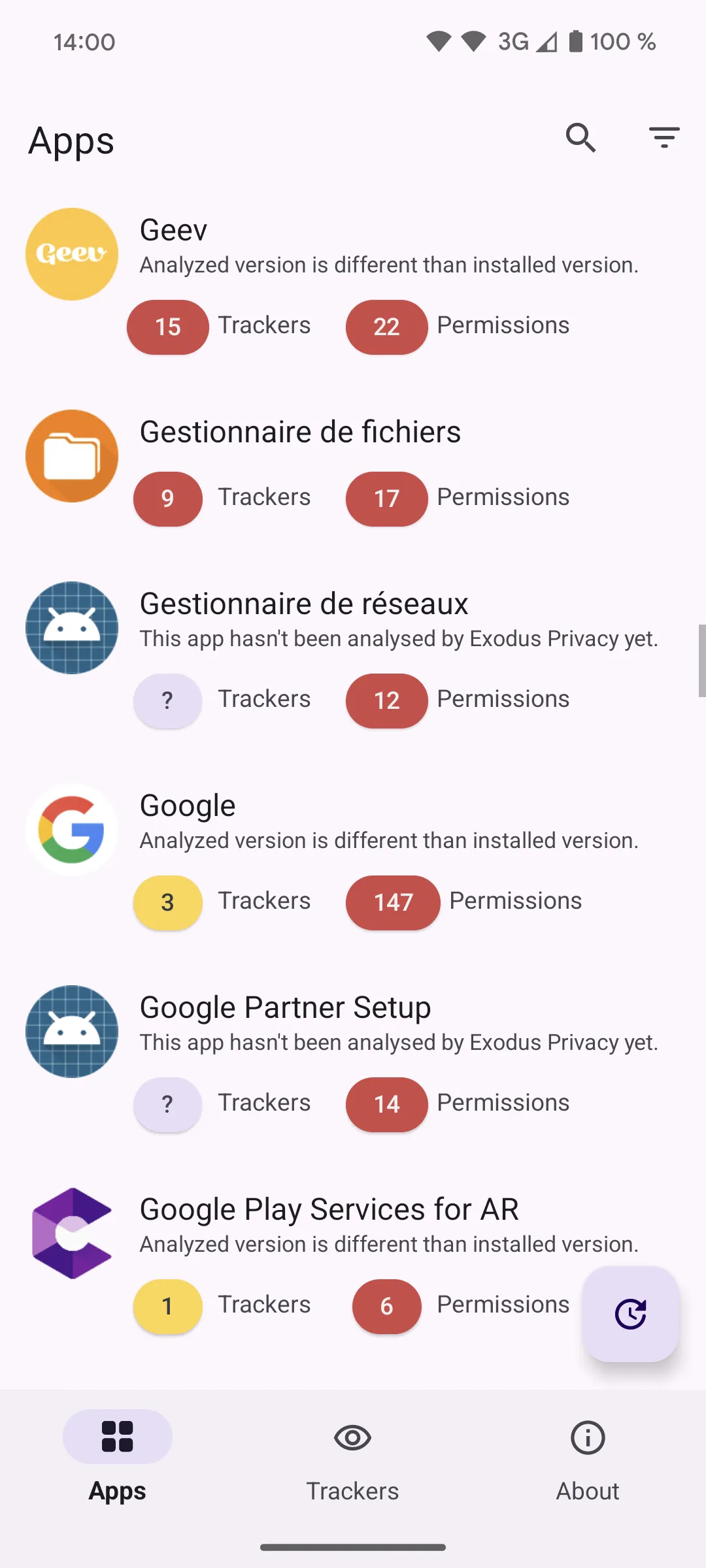Select the Gestionnaire de fichiers folder icon

(x=71, y=456)
